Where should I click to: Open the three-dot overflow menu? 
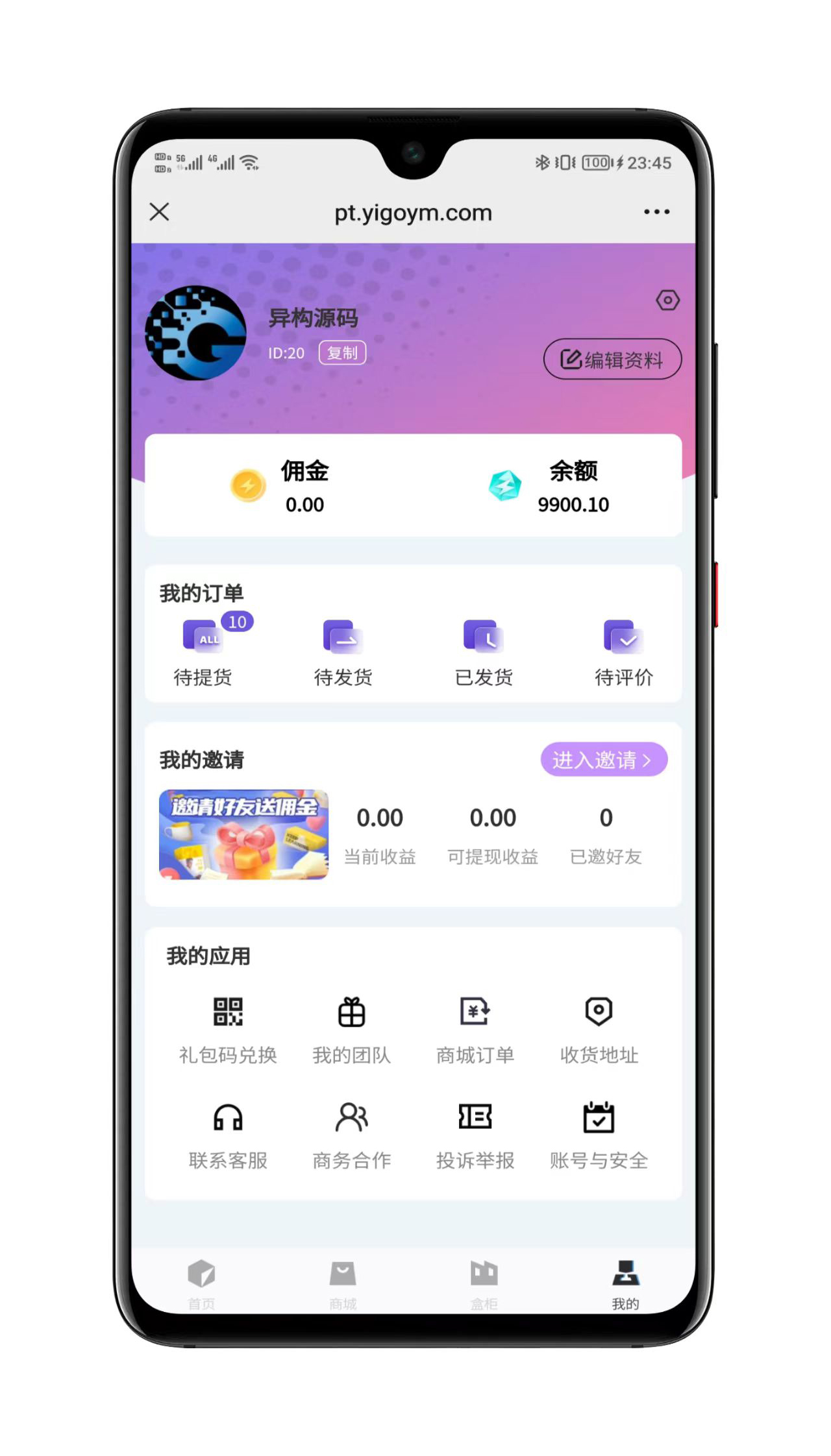(656, 212)
